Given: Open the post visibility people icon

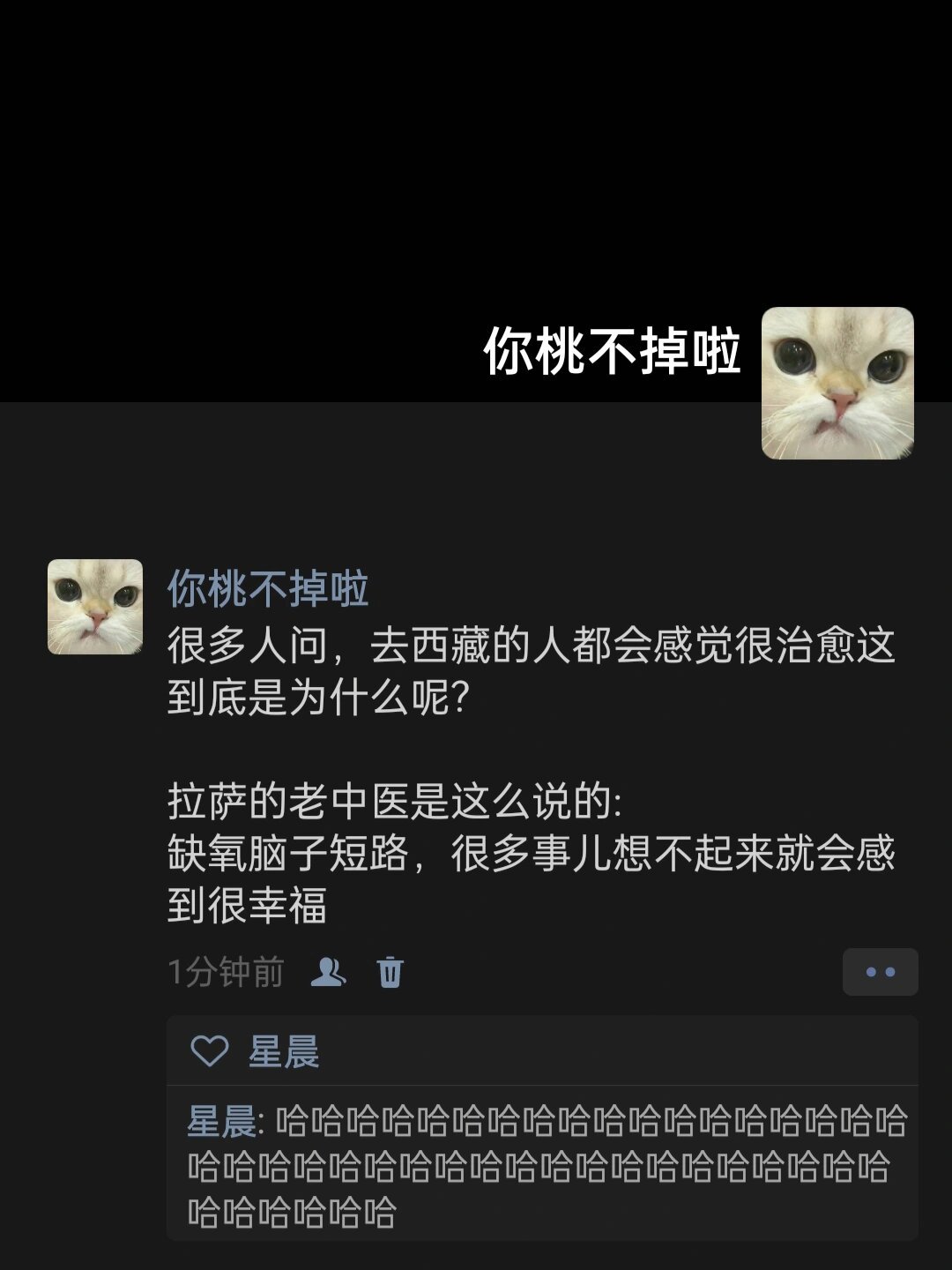Looking at the screenshot, I should pos(328,972).
